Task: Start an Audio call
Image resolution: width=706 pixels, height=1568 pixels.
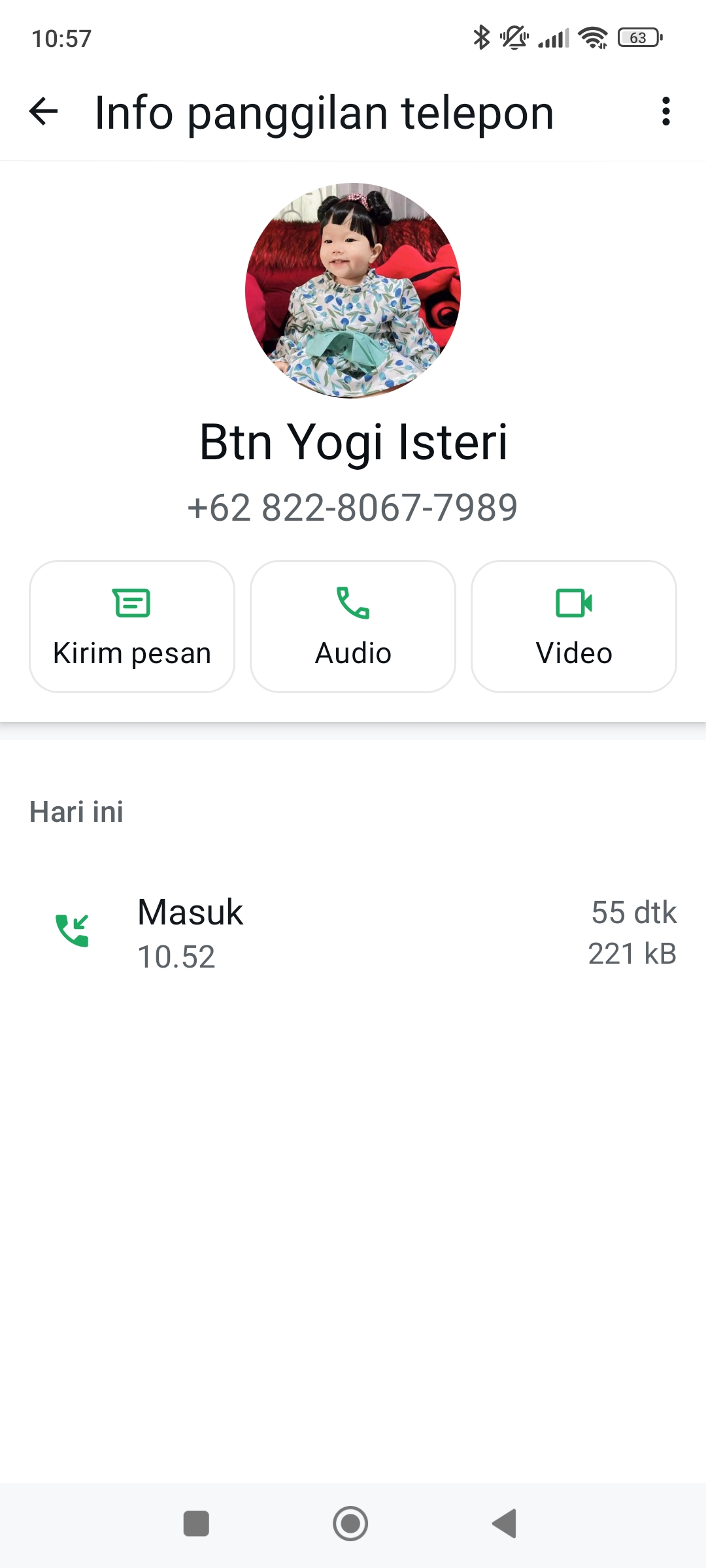Action: 353,626
